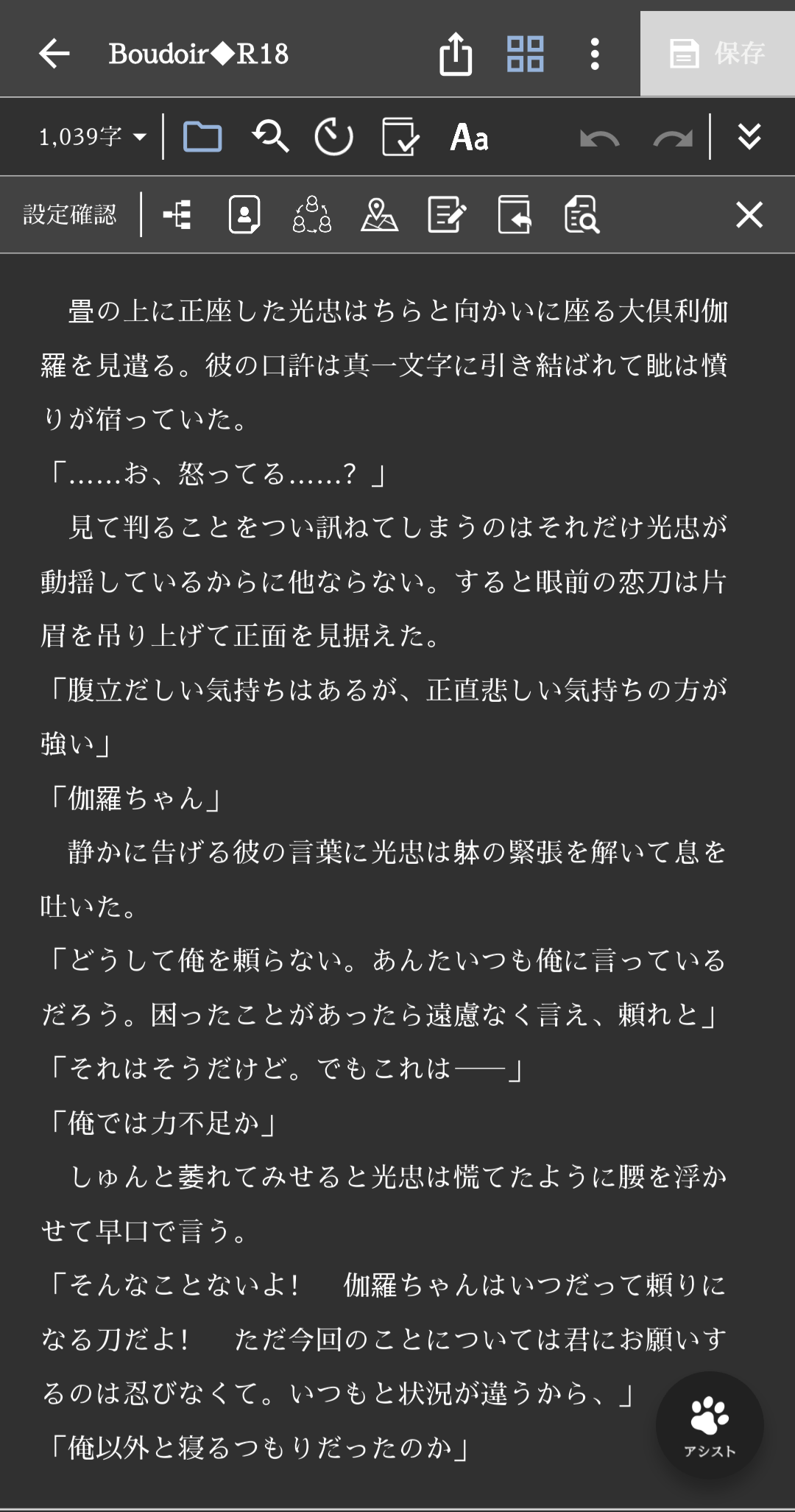
Task: Undo the last edit
Action: coord(599,137)
